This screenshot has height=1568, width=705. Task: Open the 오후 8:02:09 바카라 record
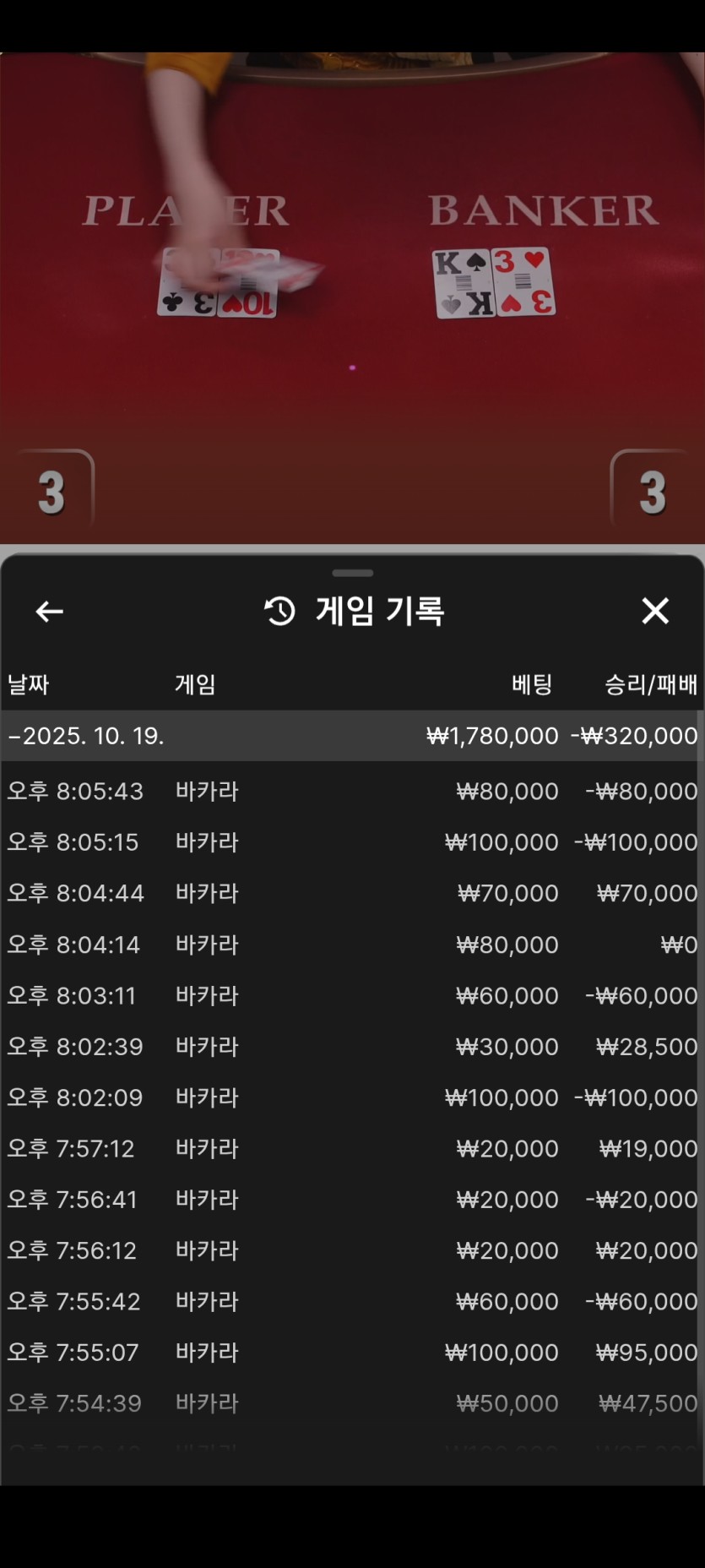(x=352, y=1097)
